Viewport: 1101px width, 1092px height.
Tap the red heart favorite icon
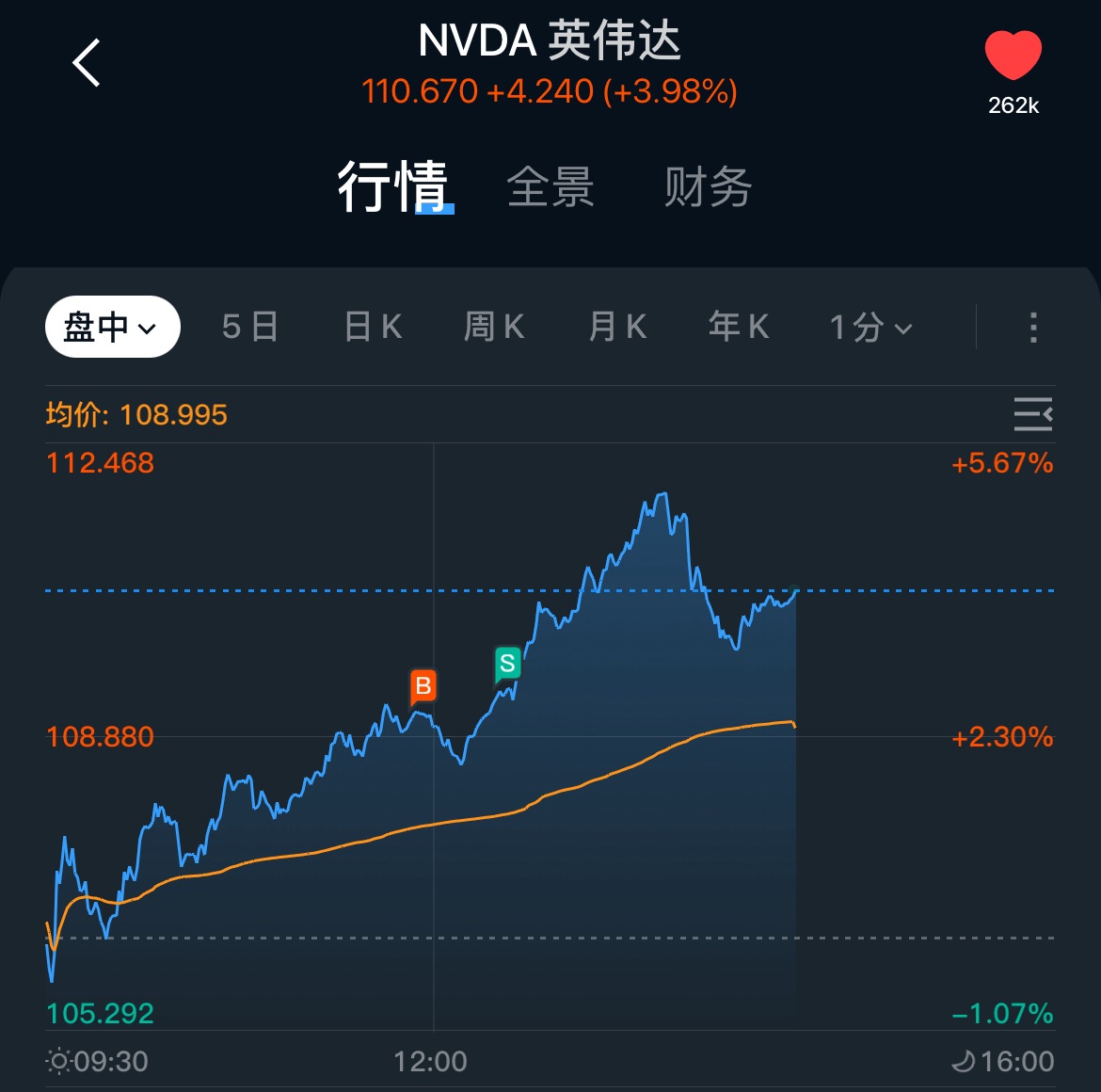1013,56
